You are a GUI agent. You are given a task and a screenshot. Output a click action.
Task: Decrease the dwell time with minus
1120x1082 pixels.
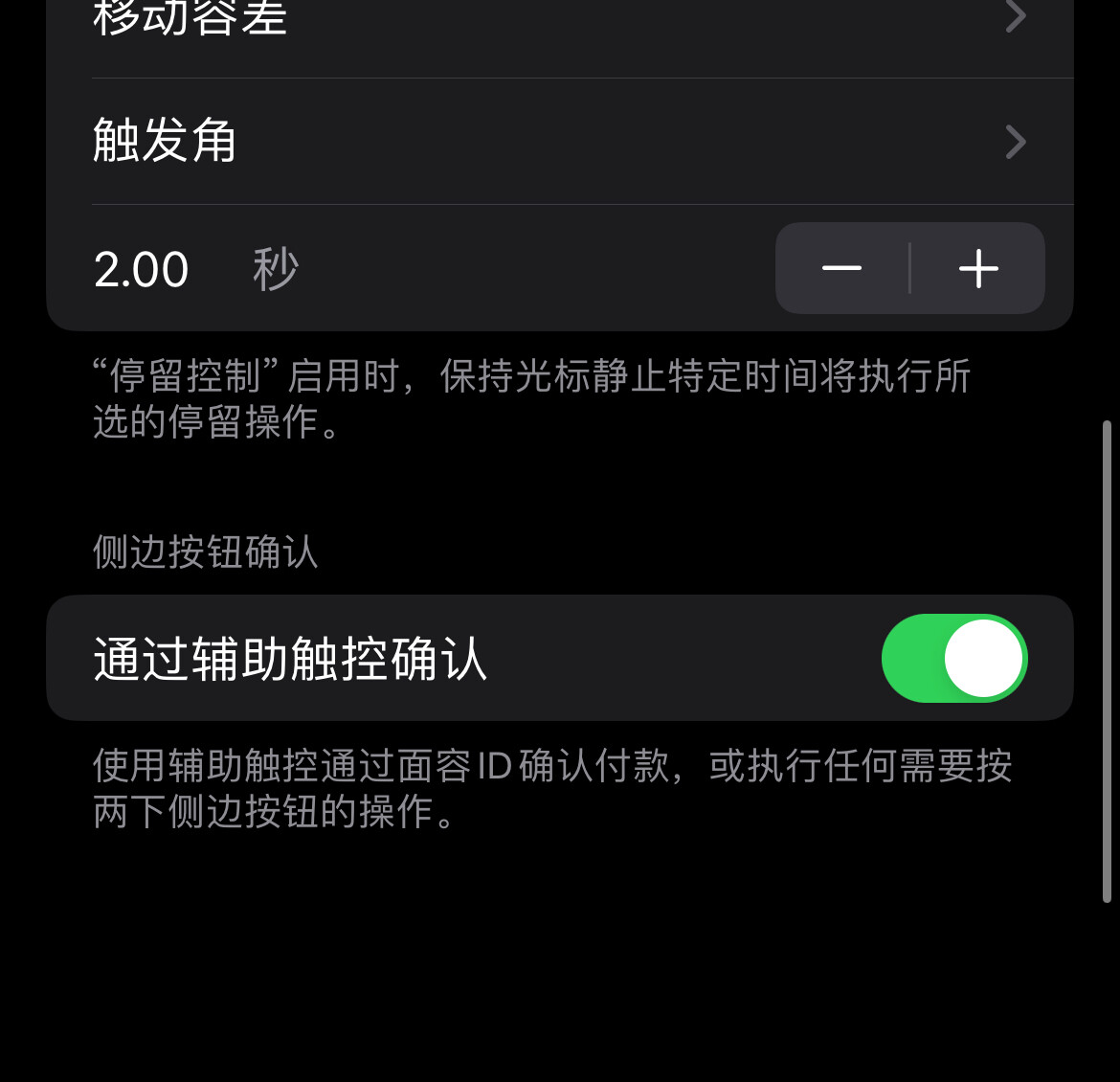842,268
